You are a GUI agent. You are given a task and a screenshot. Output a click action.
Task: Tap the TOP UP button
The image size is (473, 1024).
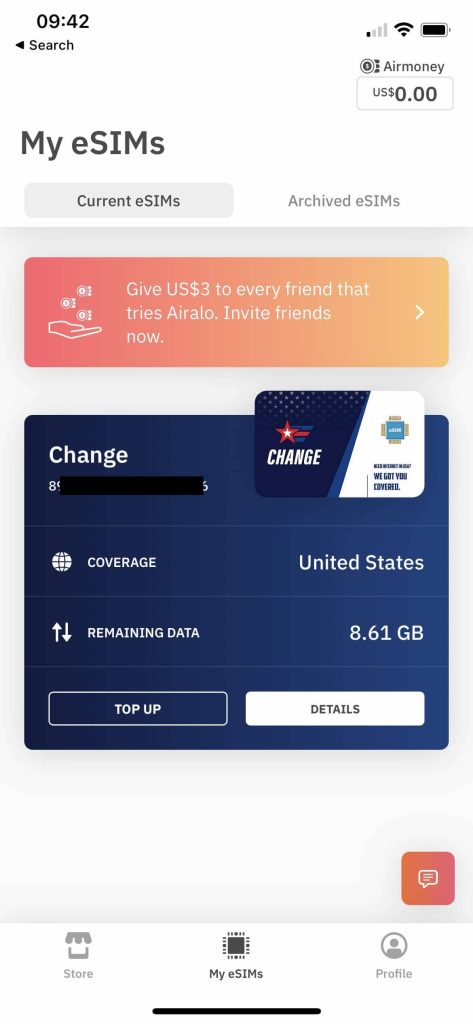138,709
